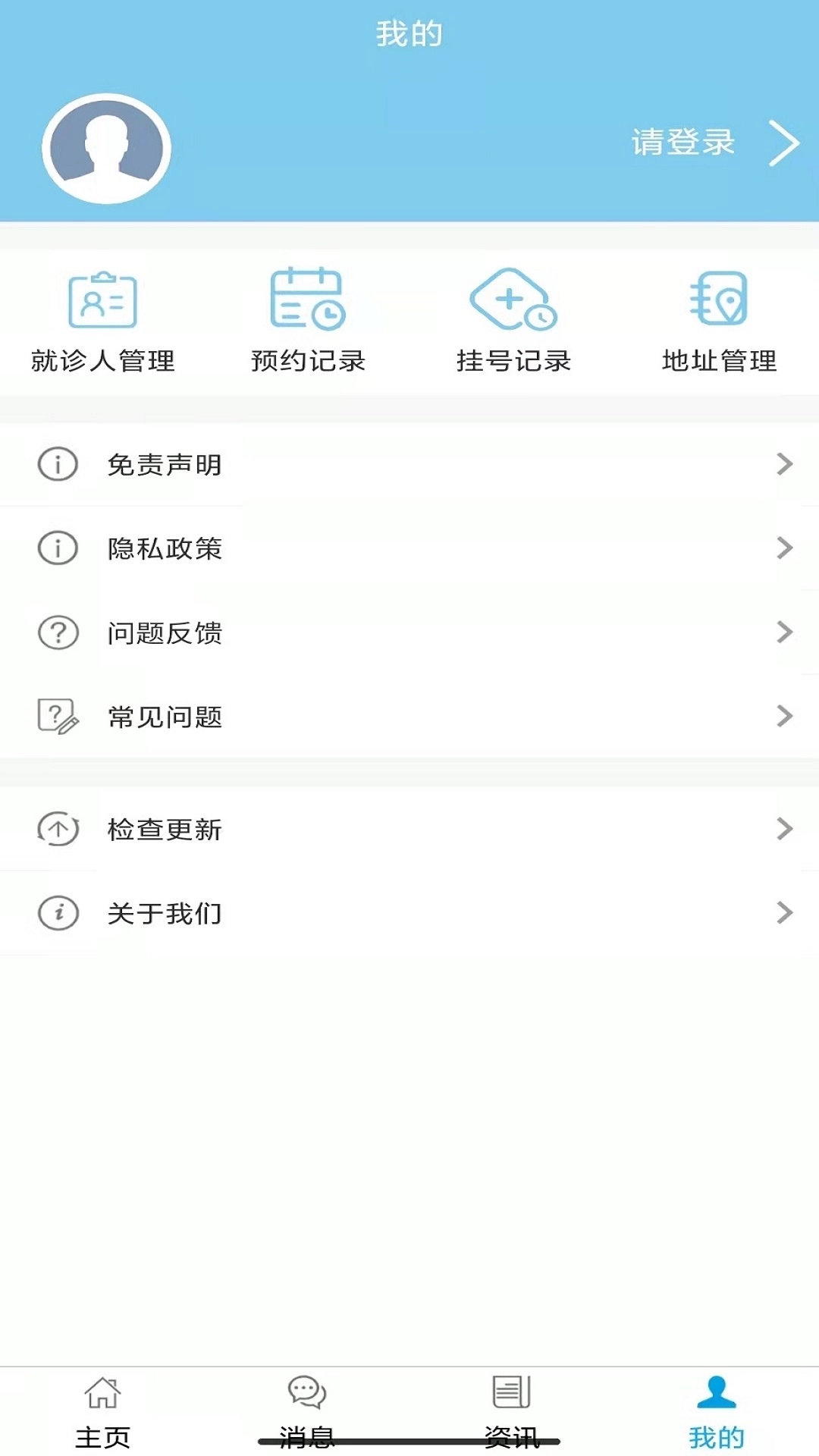The height and width of the screenshot is (1456, 819).
Task: Click the arrow next to 请登录
Action: (x=782, y=143)
